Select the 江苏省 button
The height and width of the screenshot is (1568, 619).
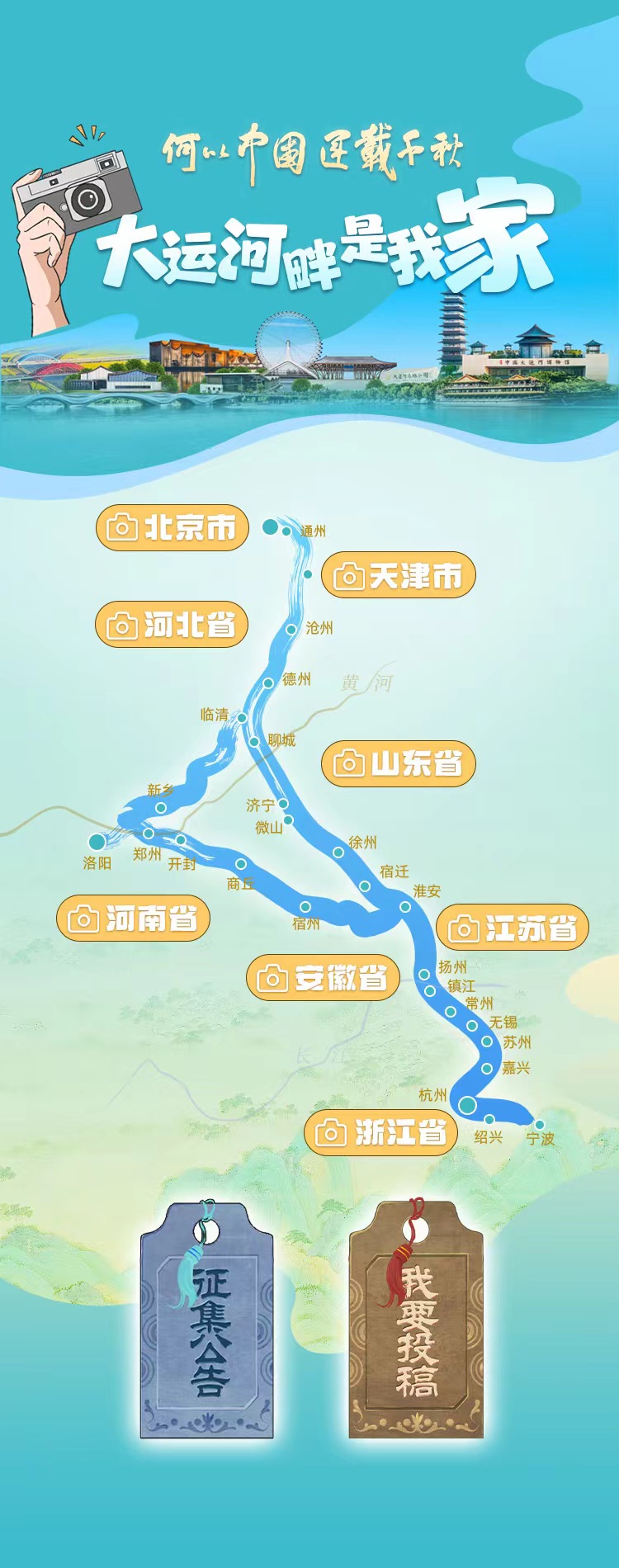512,928
